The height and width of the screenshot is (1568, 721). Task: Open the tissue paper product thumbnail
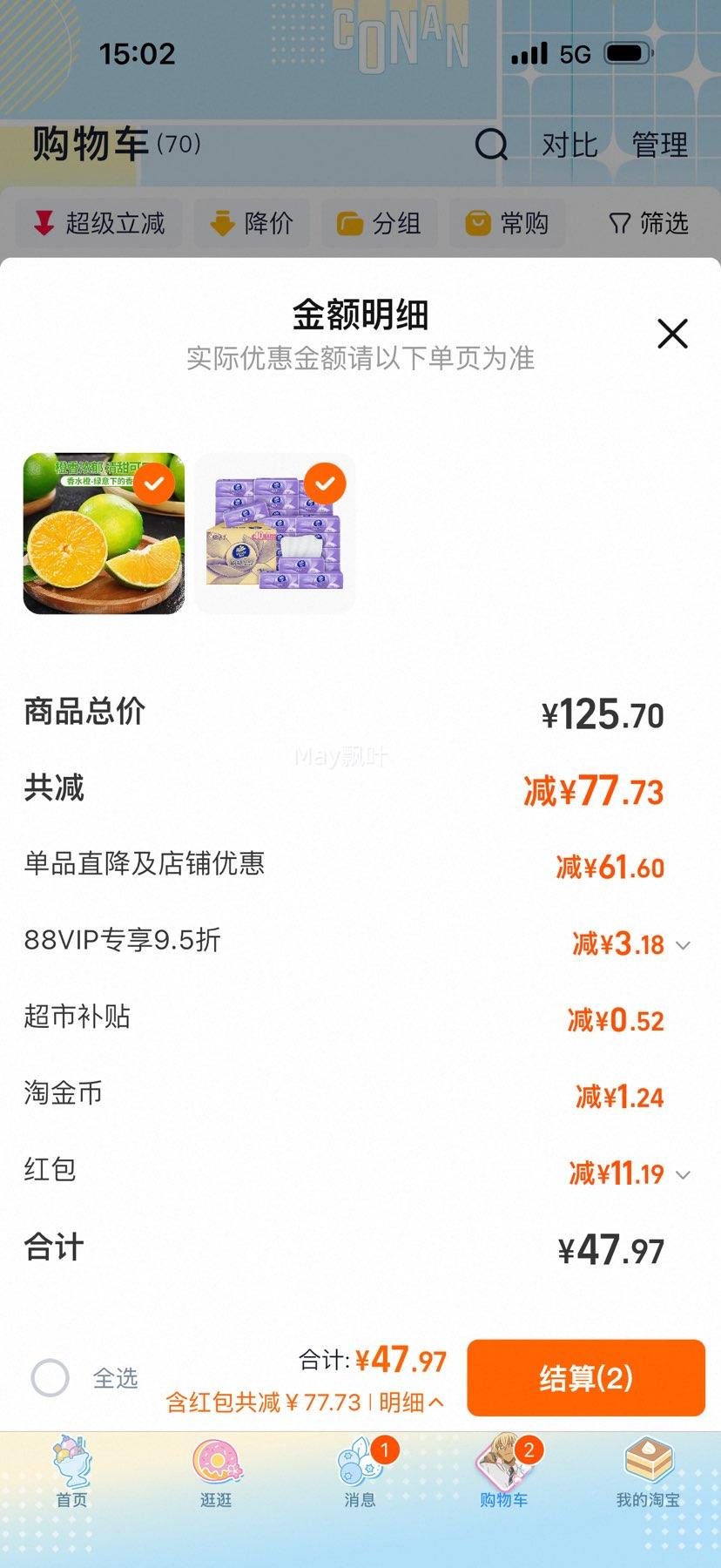pyautogui.click(x=274, y=533)
